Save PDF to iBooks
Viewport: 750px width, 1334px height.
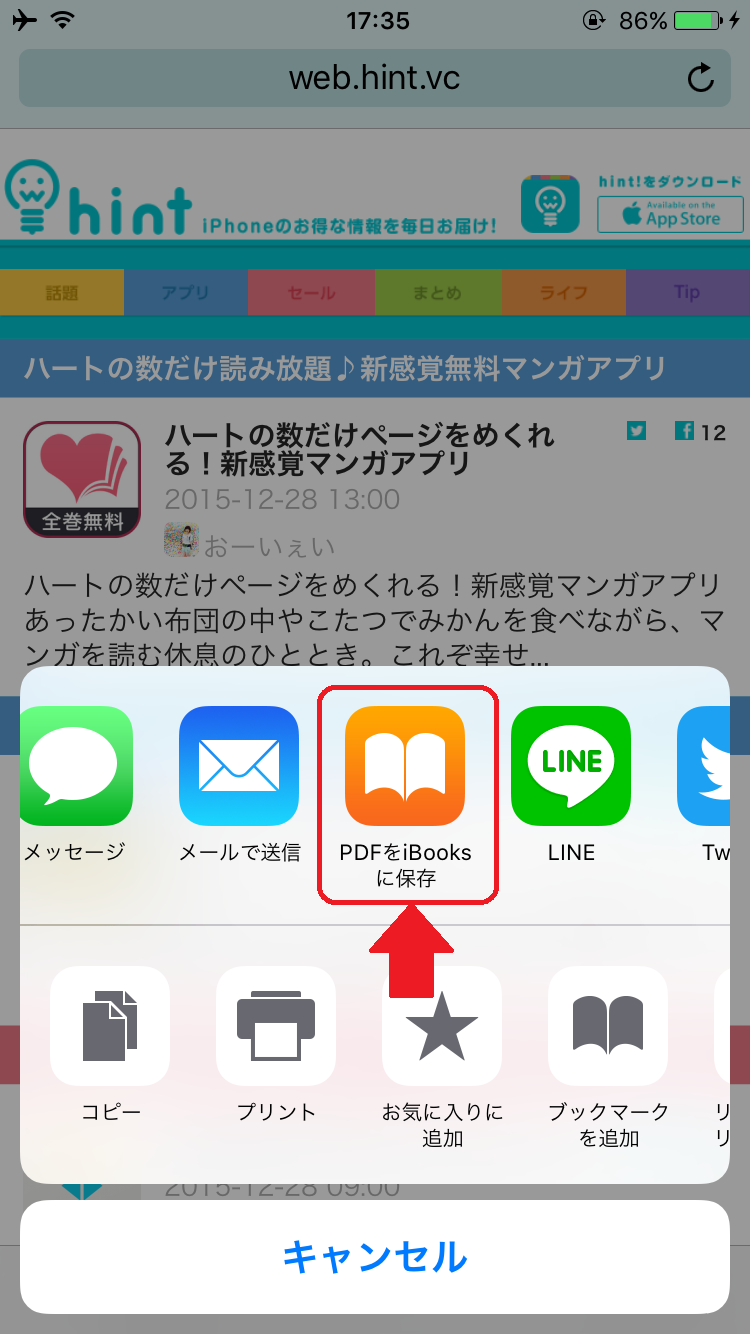point(405,767)
